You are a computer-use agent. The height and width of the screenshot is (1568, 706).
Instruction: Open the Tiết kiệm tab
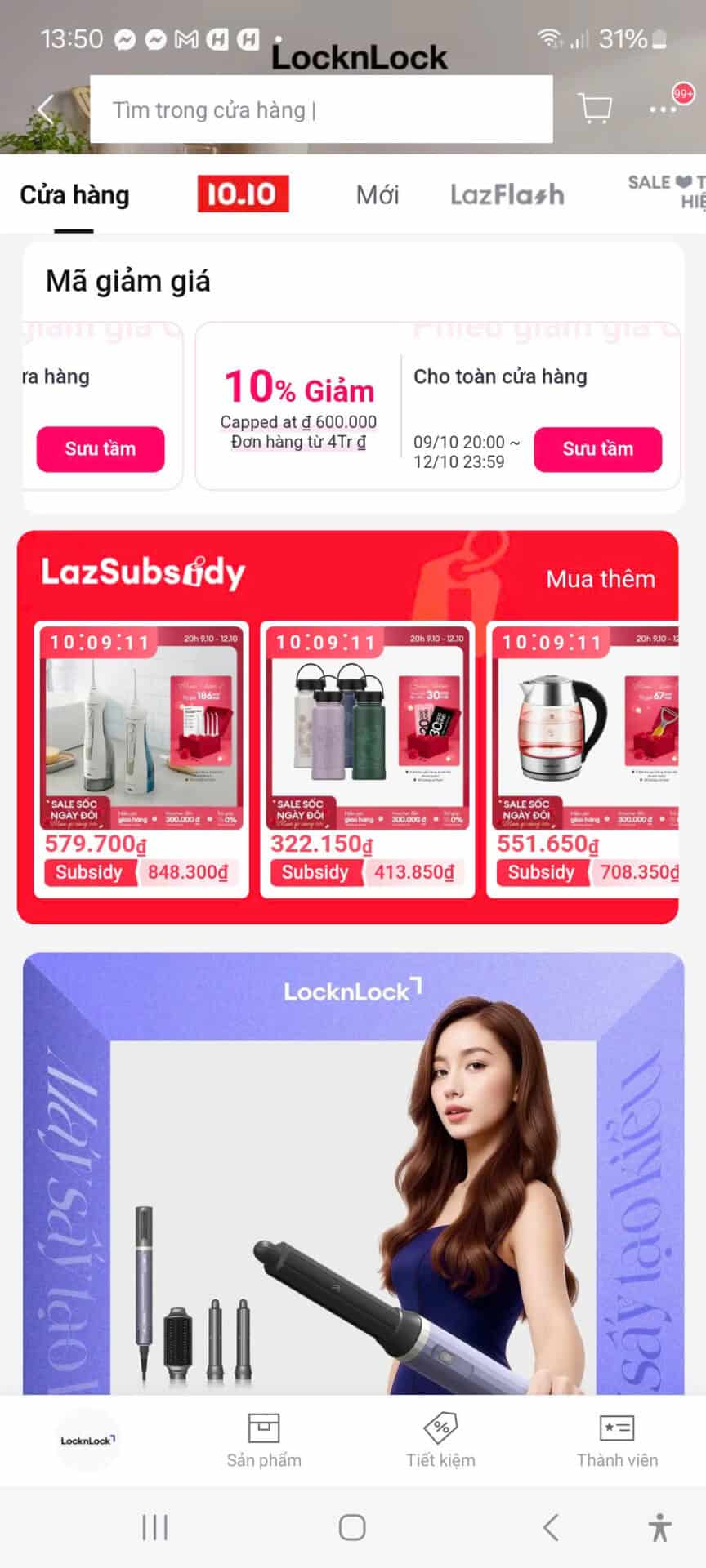point(440,1442)
